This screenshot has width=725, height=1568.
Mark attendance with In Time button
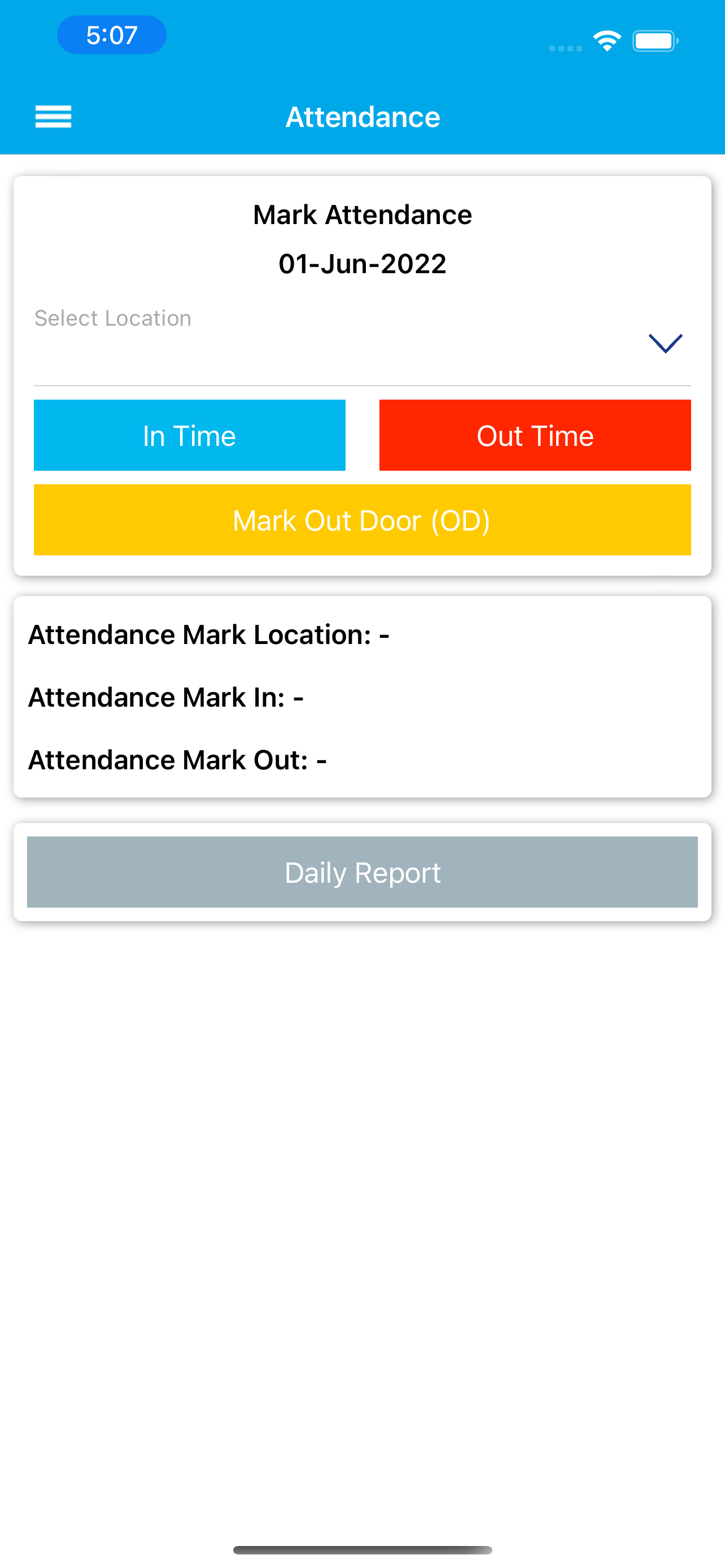pos(189,435)
